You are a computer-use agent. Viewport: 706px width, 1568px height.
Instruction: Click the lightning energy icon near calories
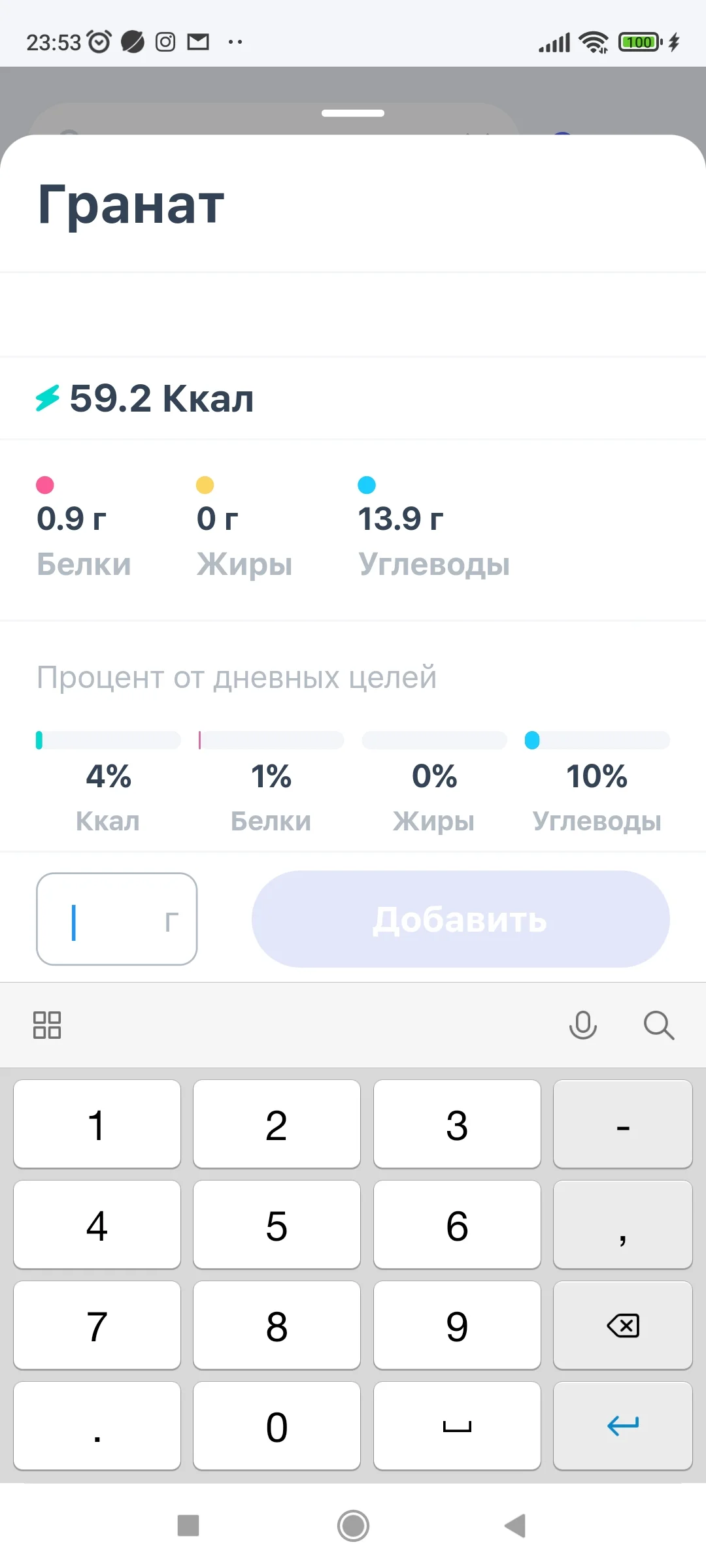coord(48,397)
